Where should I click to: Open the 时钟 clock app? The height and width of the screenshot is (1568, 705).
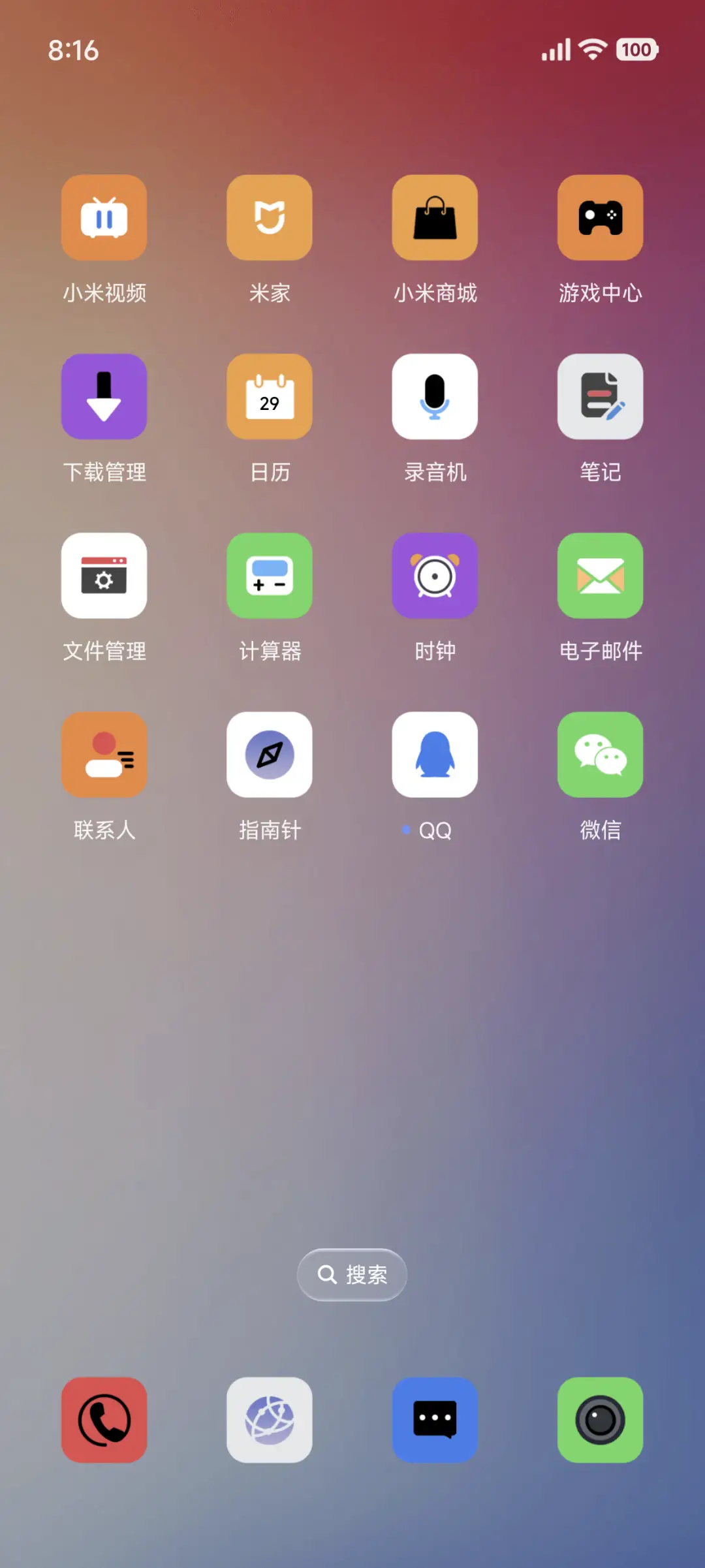click(435, 575)
